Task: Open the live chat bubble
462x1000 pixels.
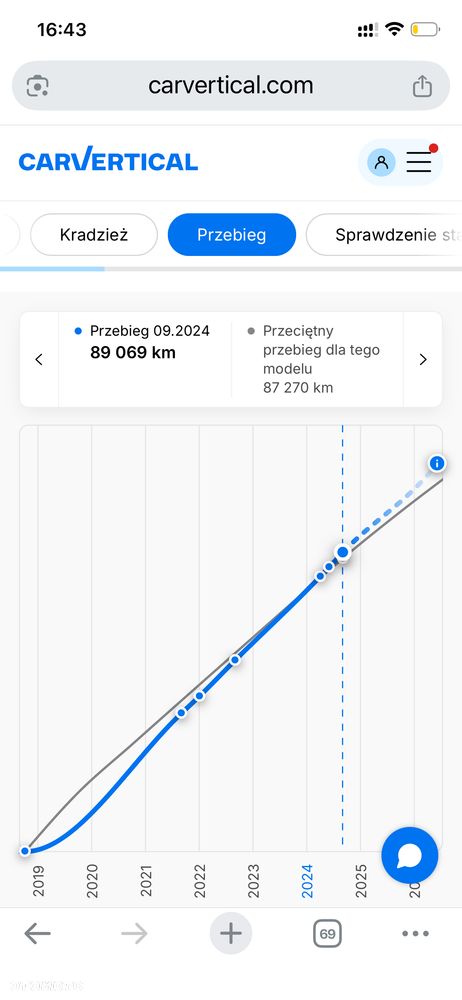Action: click(410, 855)
